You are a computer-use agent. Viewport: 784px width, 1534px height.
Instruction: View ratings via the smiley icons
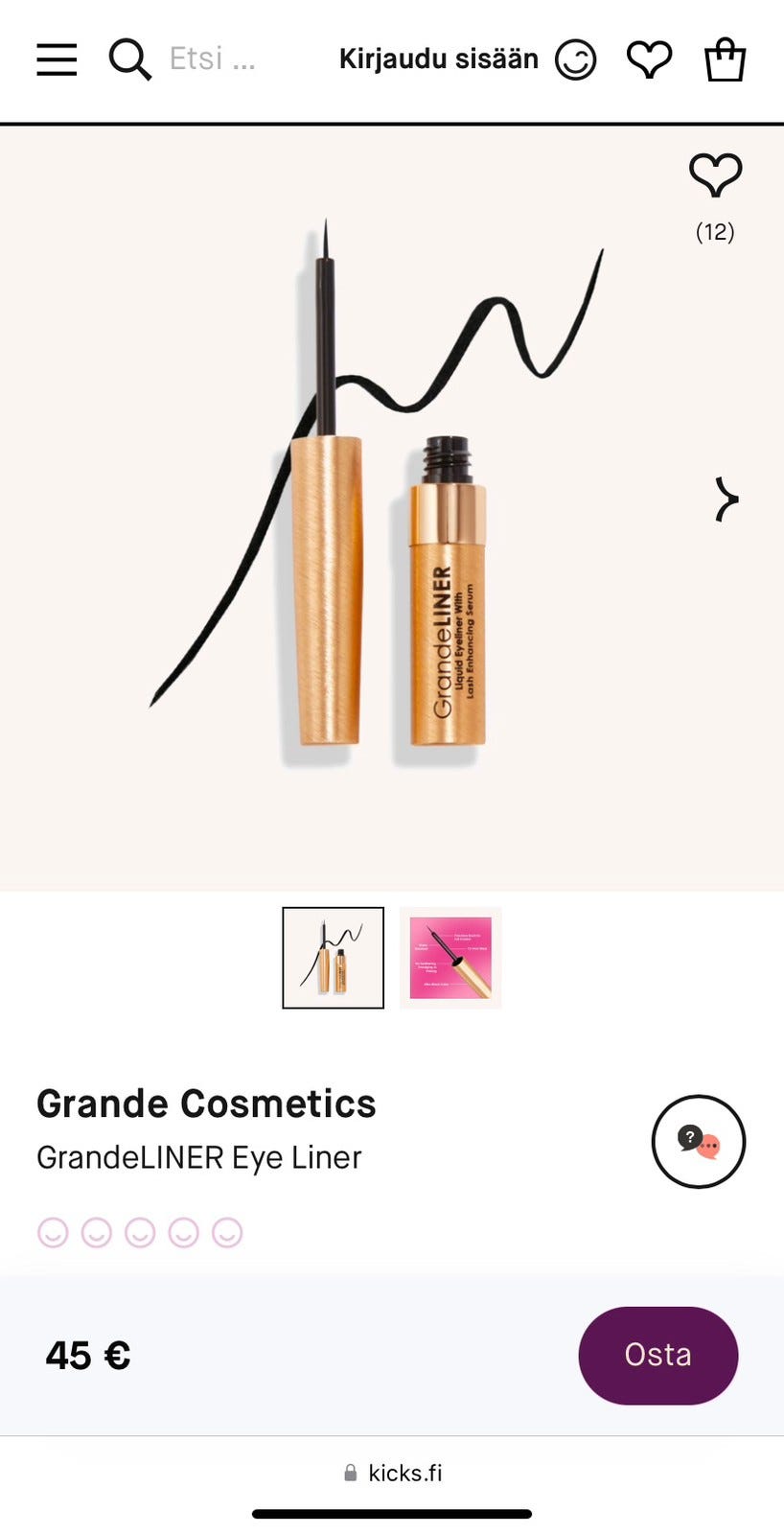coord(140,1232)
